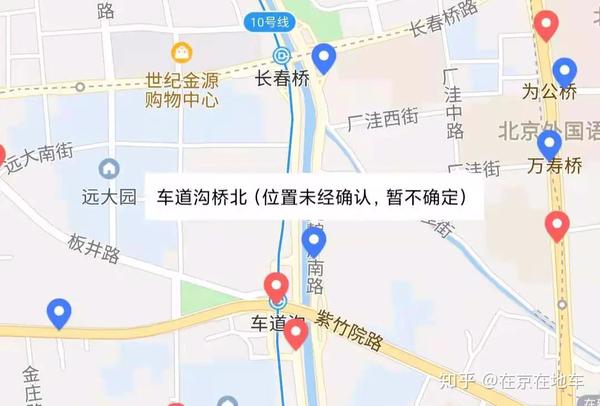Select the blue pin on 南路 below the callout

click(x=314, y=241)
